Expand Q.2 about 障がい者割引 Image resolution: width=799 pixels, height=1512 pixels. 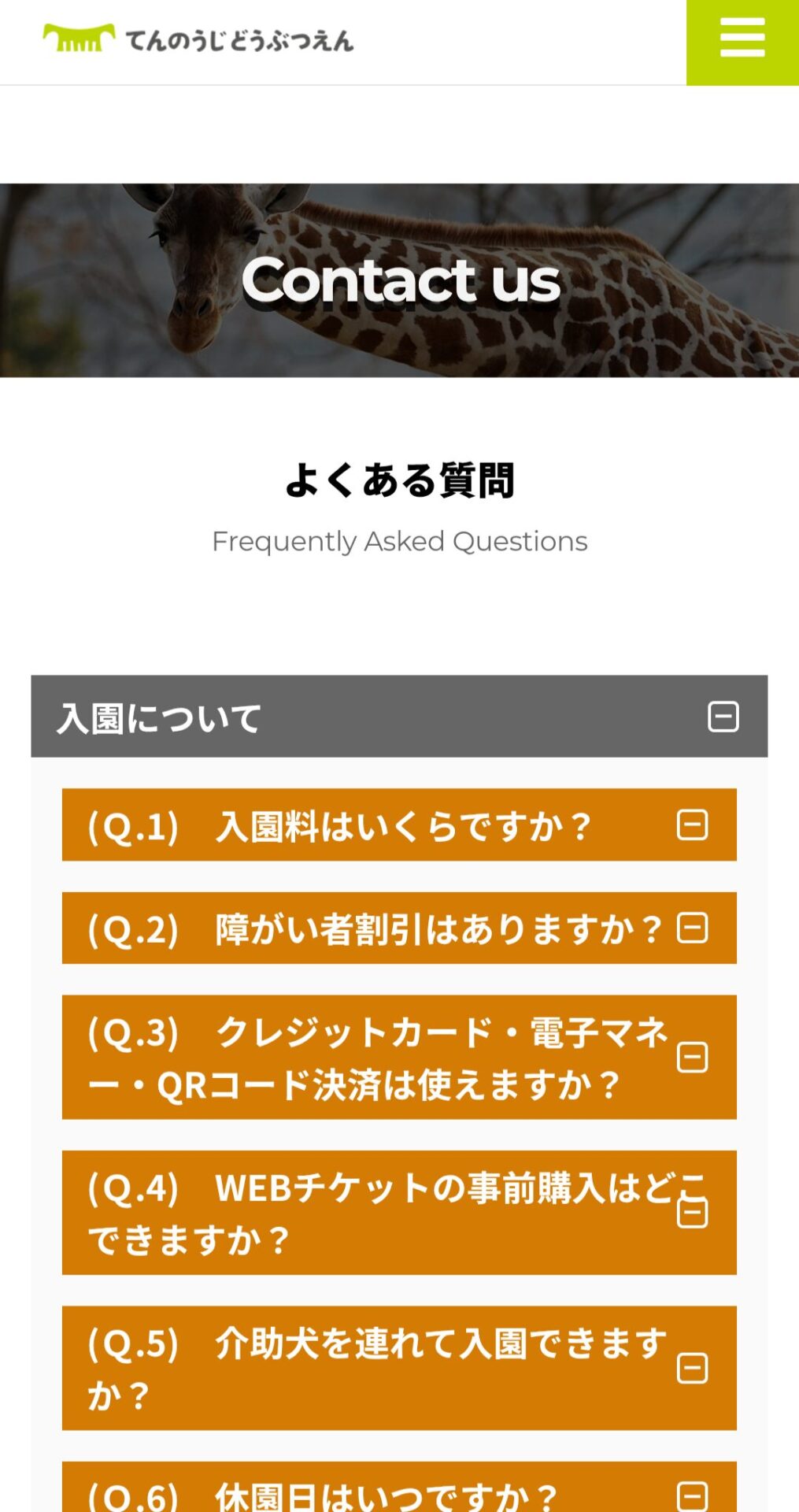(692, 928)
